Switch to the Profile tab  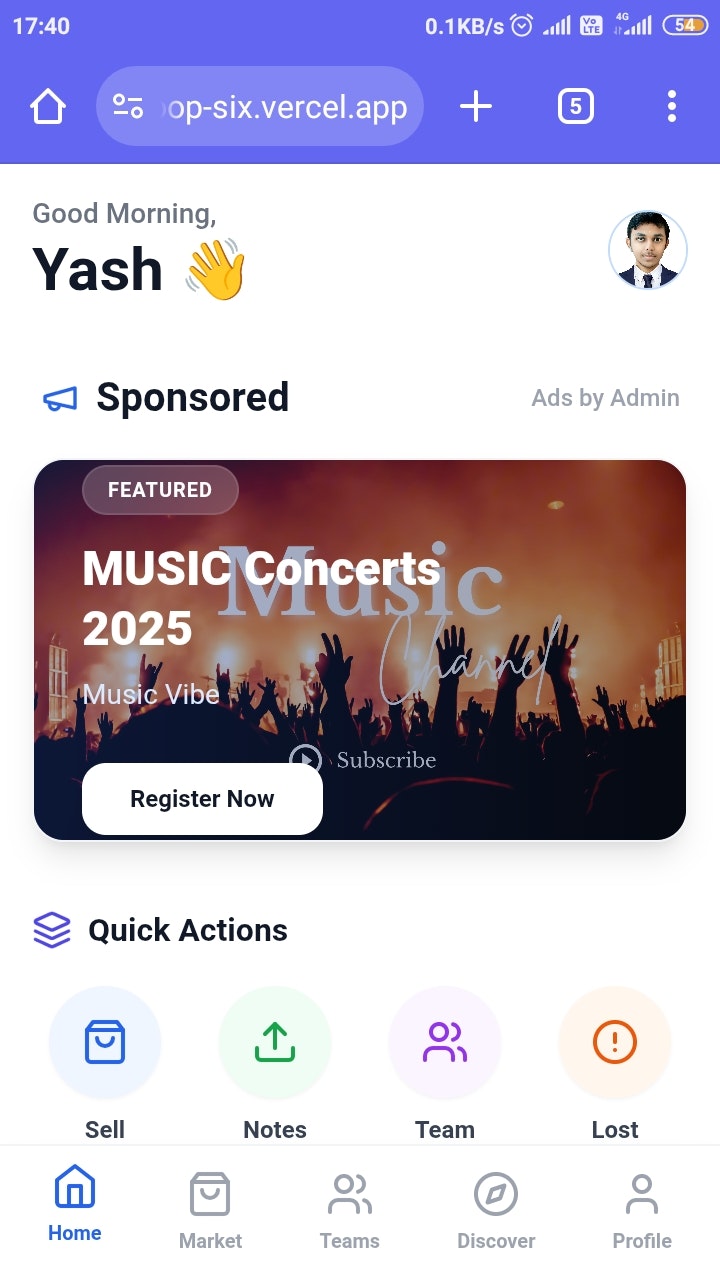click(642, 1210)
